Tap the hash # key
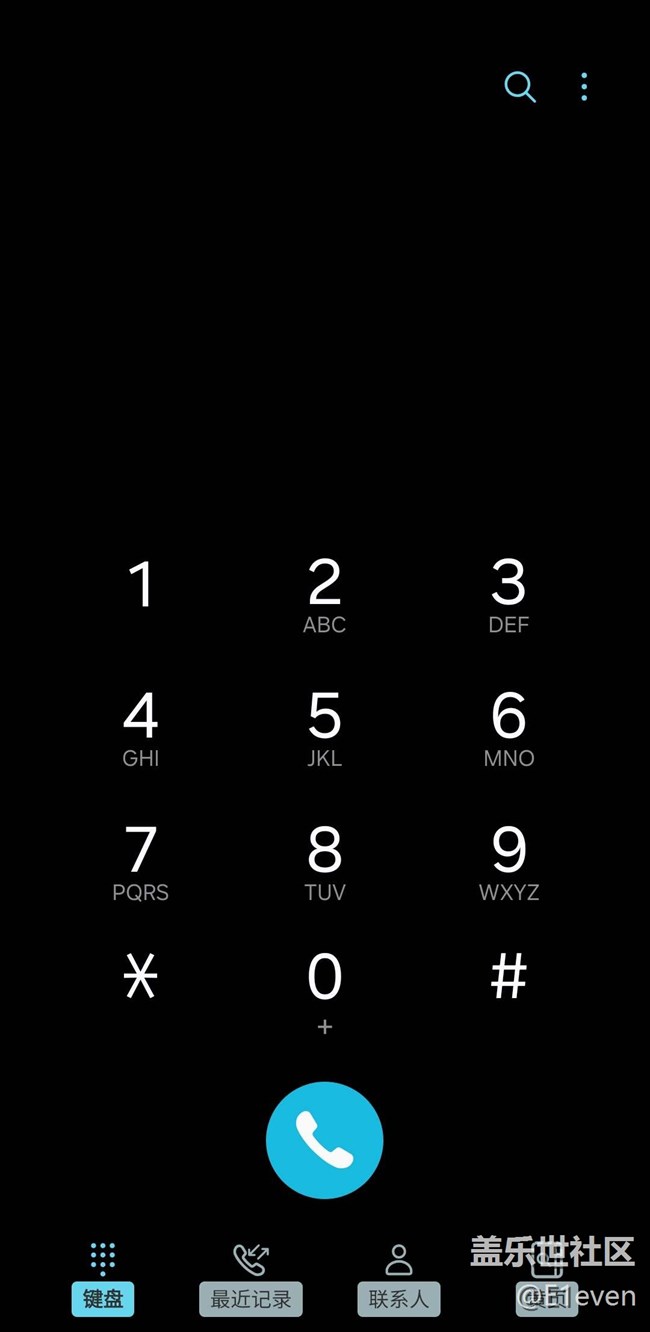This screenshot has height=1332, width=650. click(x=508, y=977)
